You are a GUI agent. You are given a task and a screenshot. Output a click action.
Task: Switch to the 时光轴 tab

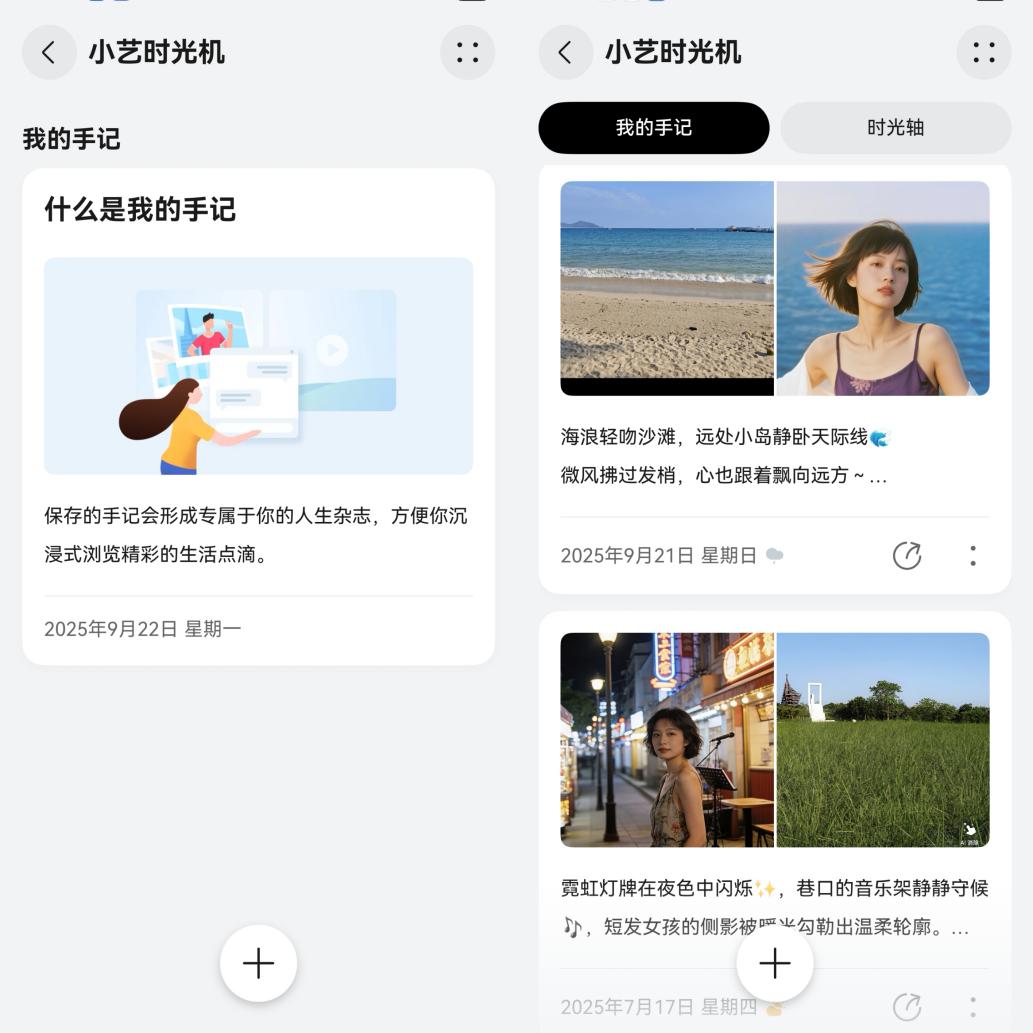pyautogui.click(x=895, y=128)
